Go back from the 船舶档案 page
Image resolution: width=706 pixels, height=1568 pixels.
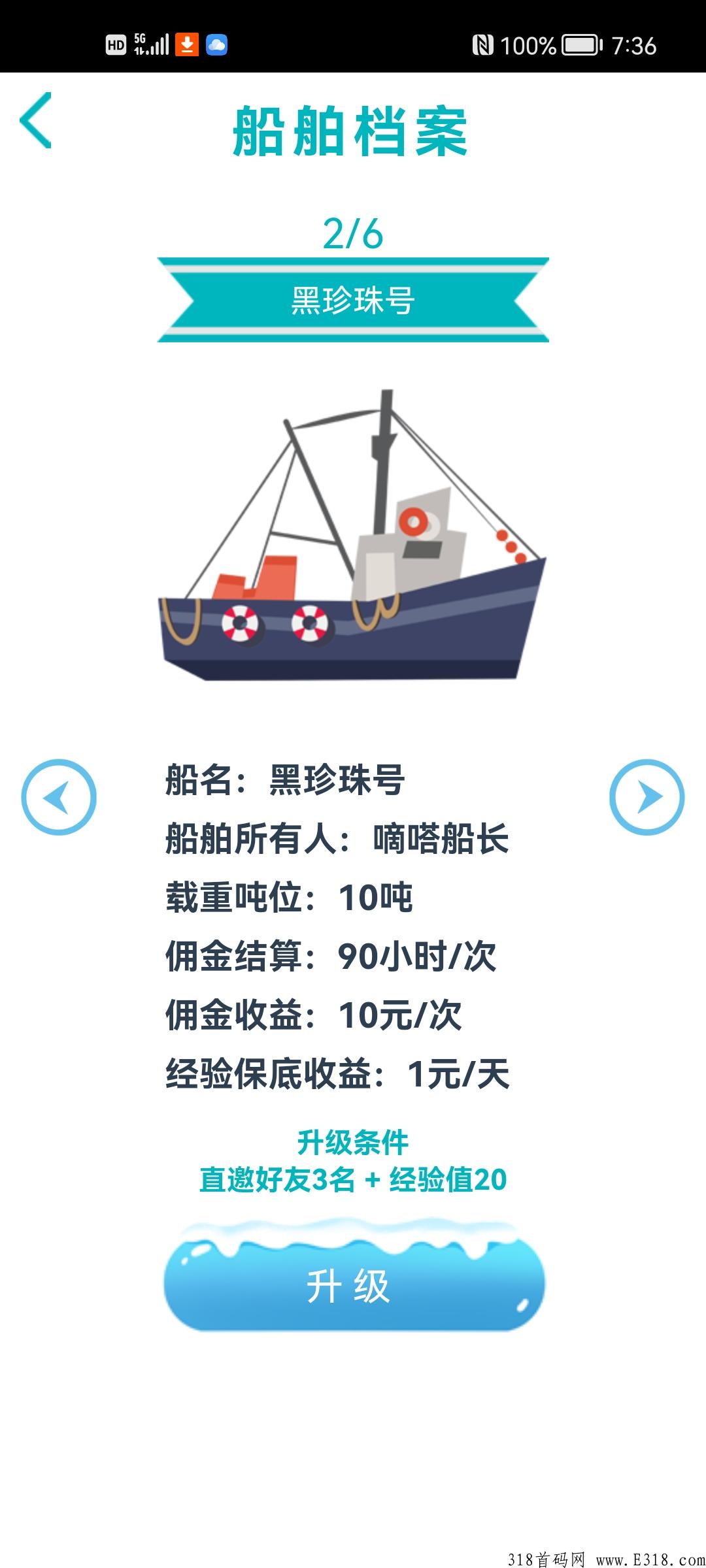tap(36, 120)
